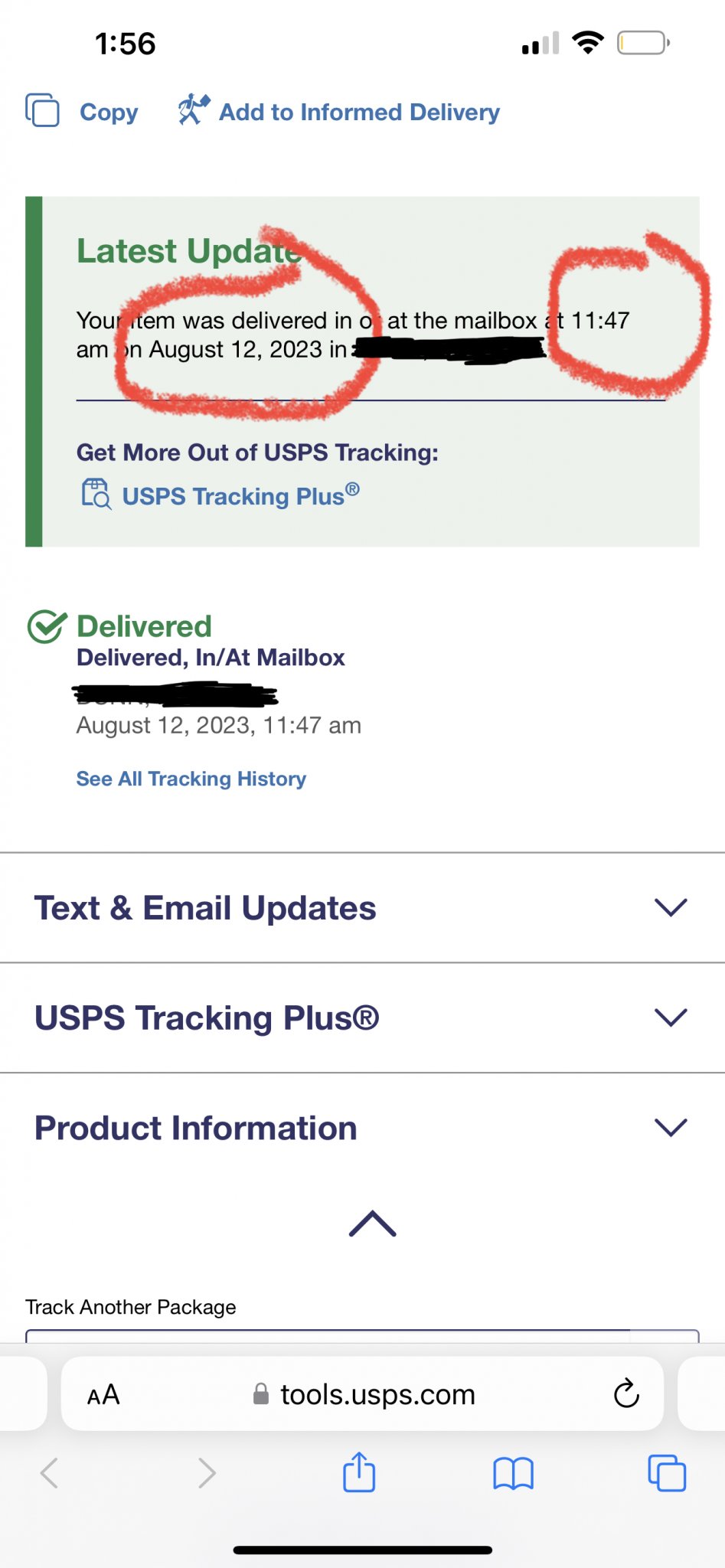The image size is (725, 1568).
Task: Show all open Safari tabs
Action: pyautogui.click(x=667, y=1472)
